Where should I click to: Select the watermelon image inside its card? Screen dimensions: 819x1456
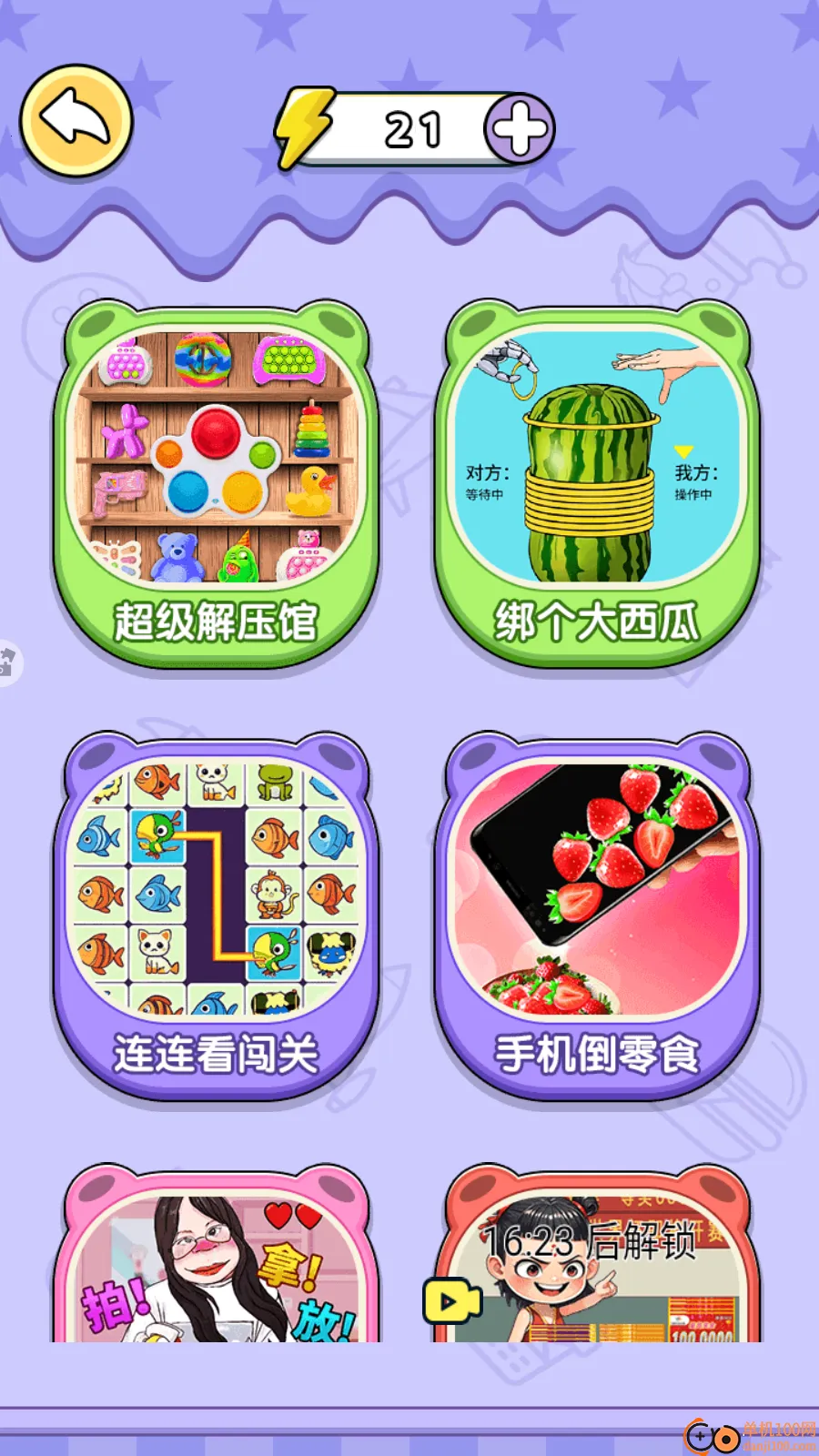tap(591, 473)
